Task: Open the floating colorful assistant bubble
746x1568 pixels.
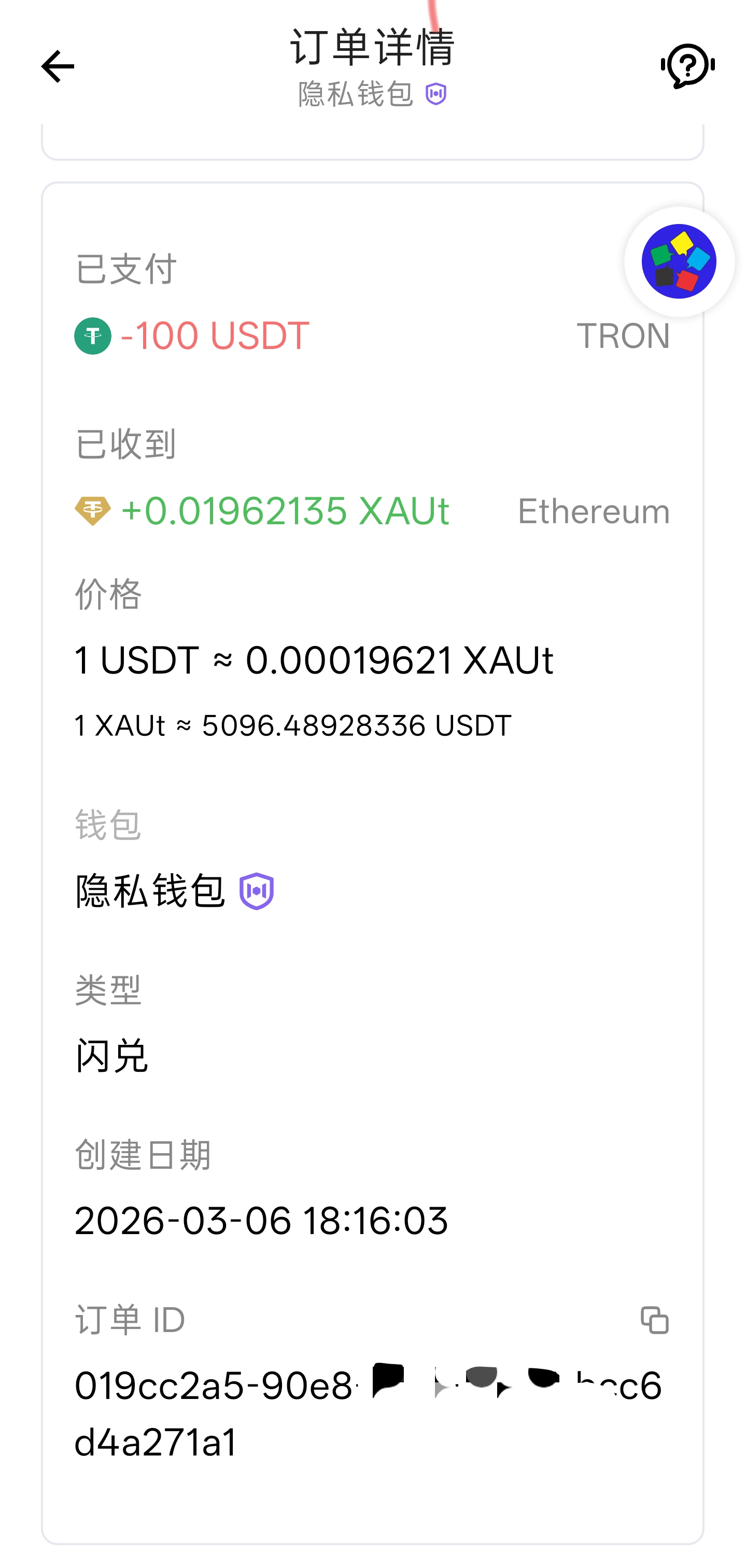Action: coord(679,262)
